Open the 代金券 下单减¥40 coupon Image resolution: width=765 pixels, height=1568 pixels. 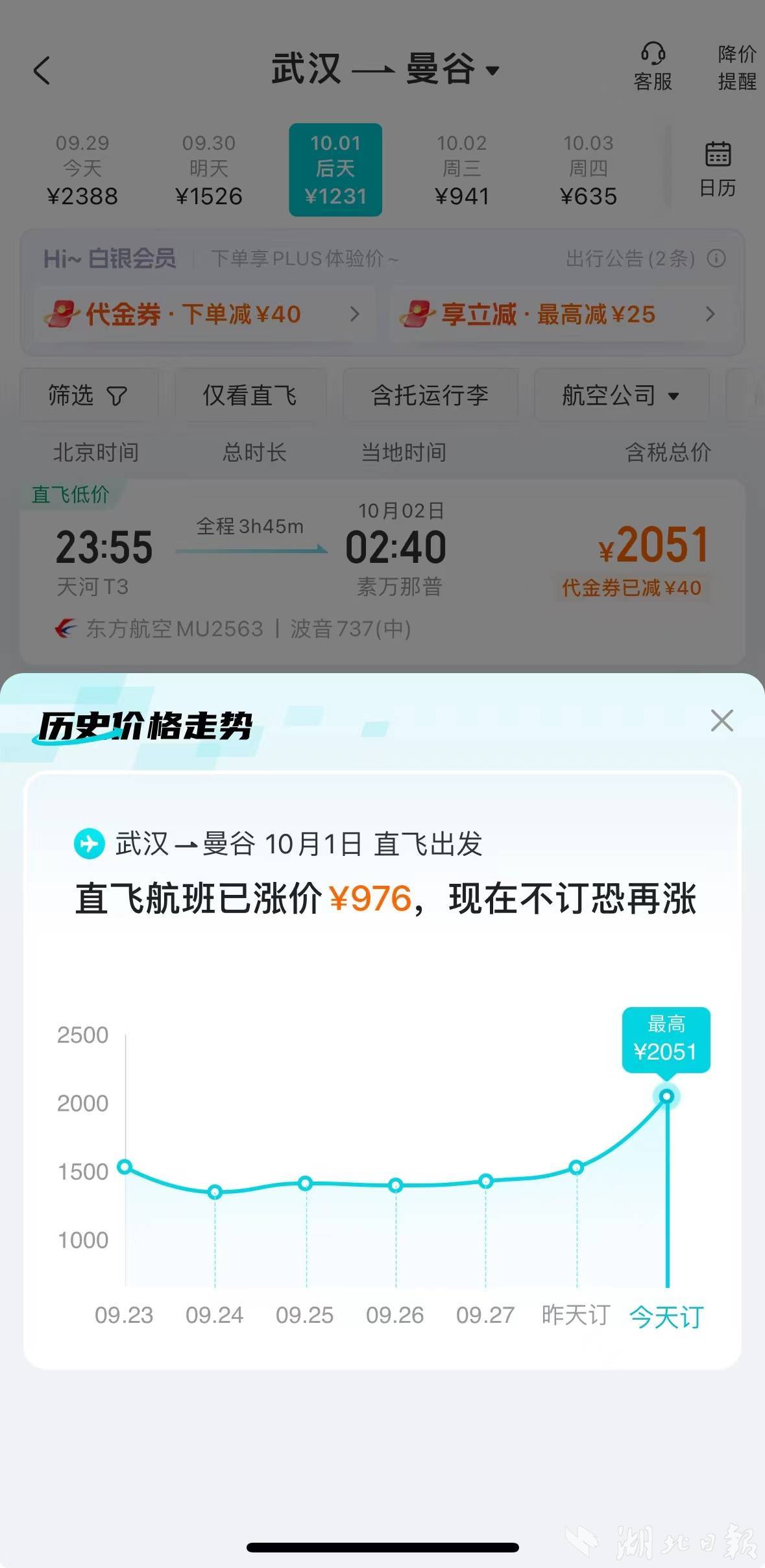coord(201,315)
